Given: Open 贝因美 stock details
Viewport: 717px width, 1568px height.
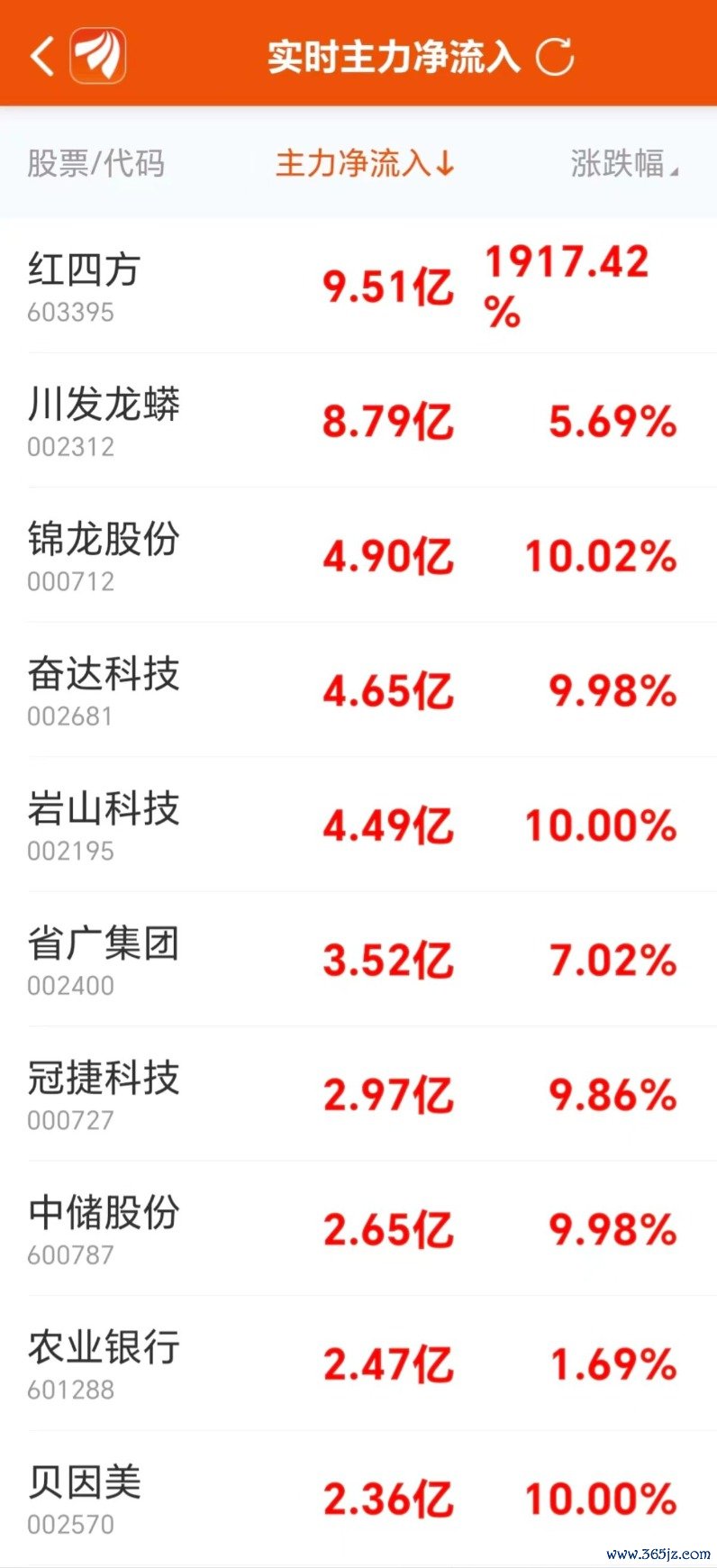Looking at the screenshot, I should click(x=358, y=1498).
